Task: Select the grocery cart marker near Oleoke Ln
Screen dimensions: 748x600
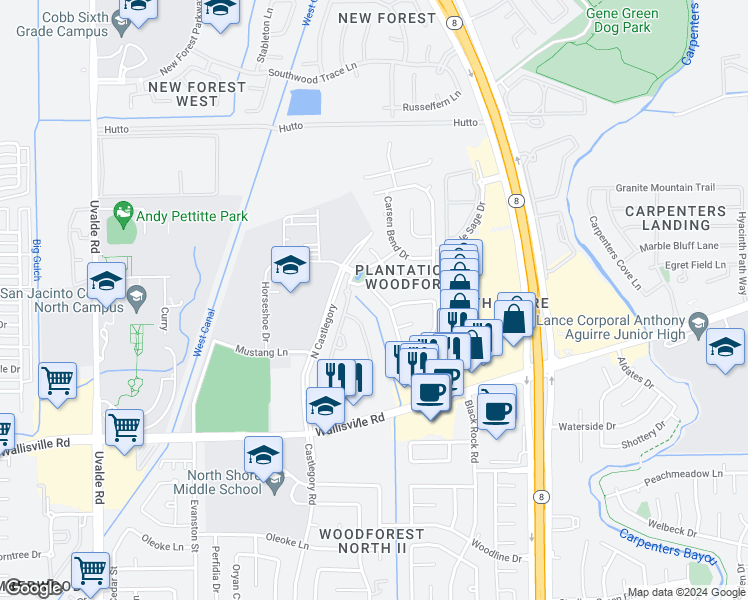Action: (x=91, y=573)
